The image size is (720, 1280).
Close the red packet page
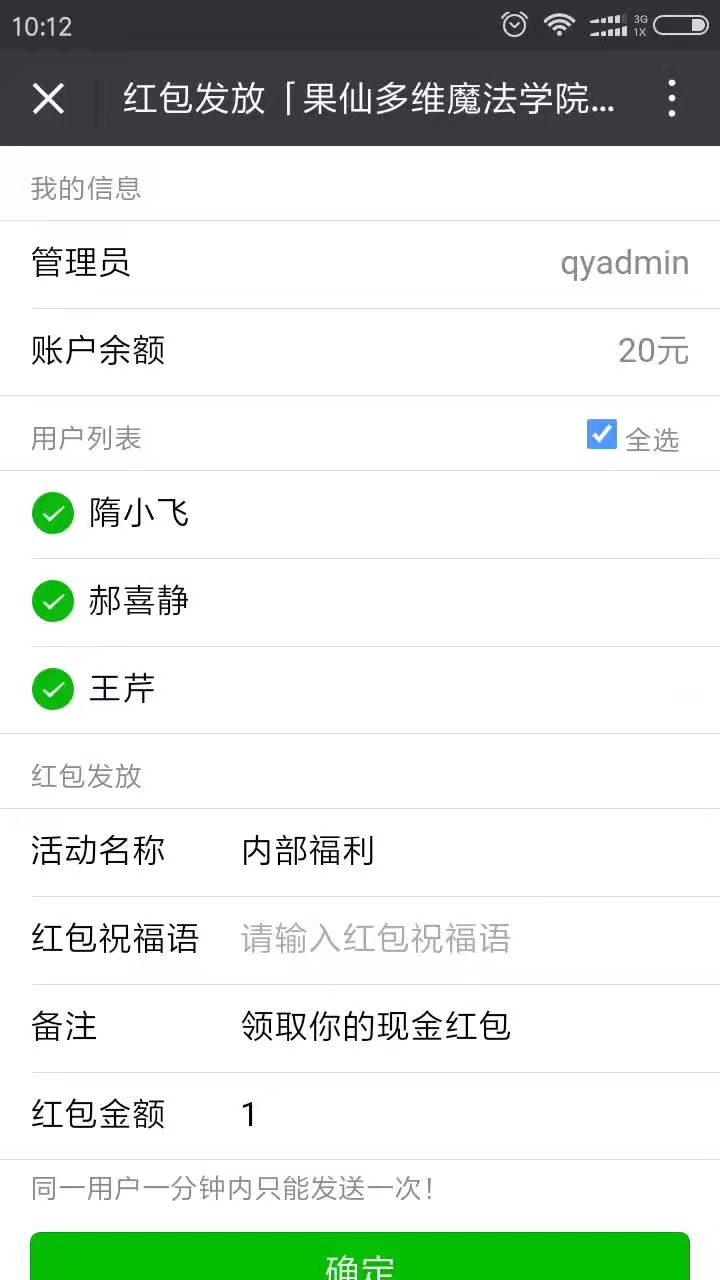pos(48,98)
